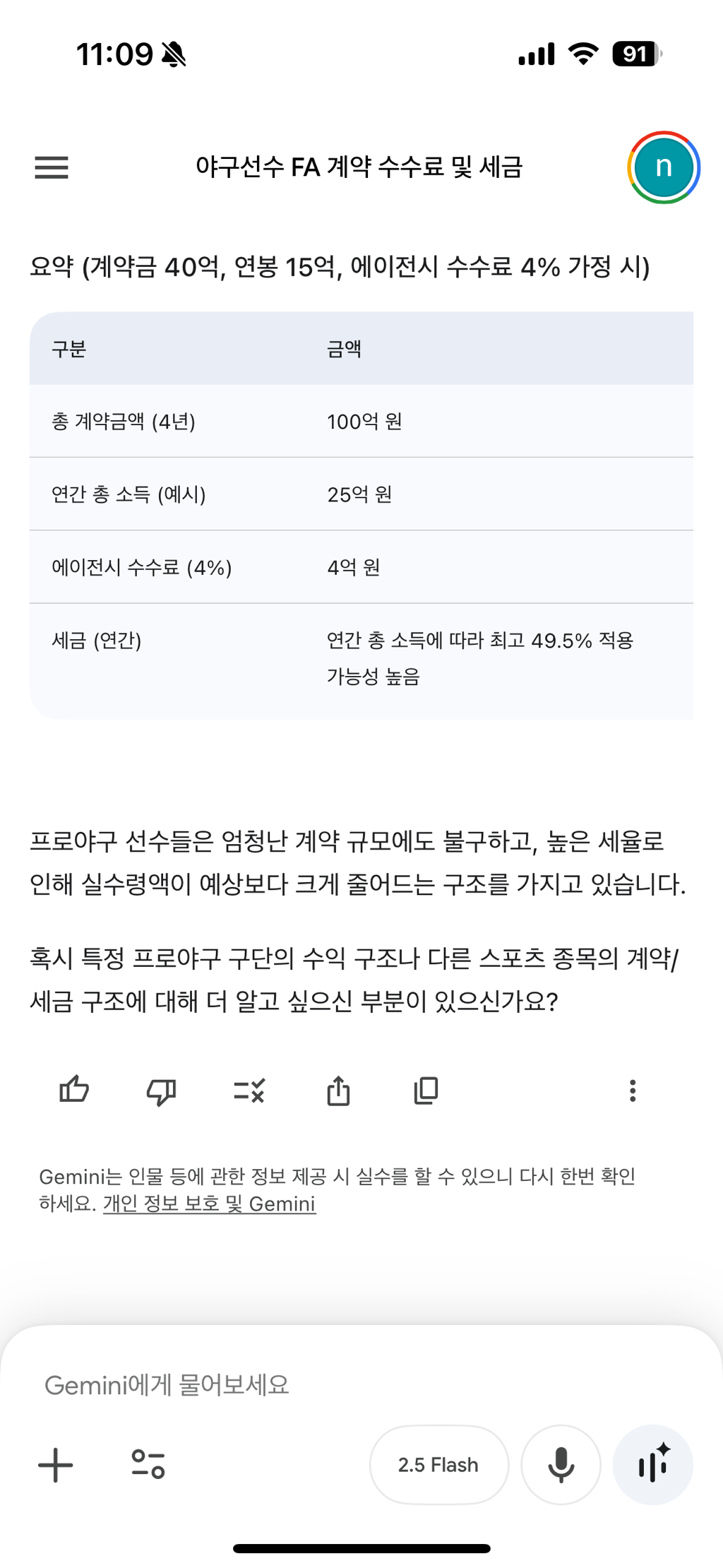This screenshot has width=723, height=1568.
Task: Start voice input with the microphone
Action: point(561,1465)
